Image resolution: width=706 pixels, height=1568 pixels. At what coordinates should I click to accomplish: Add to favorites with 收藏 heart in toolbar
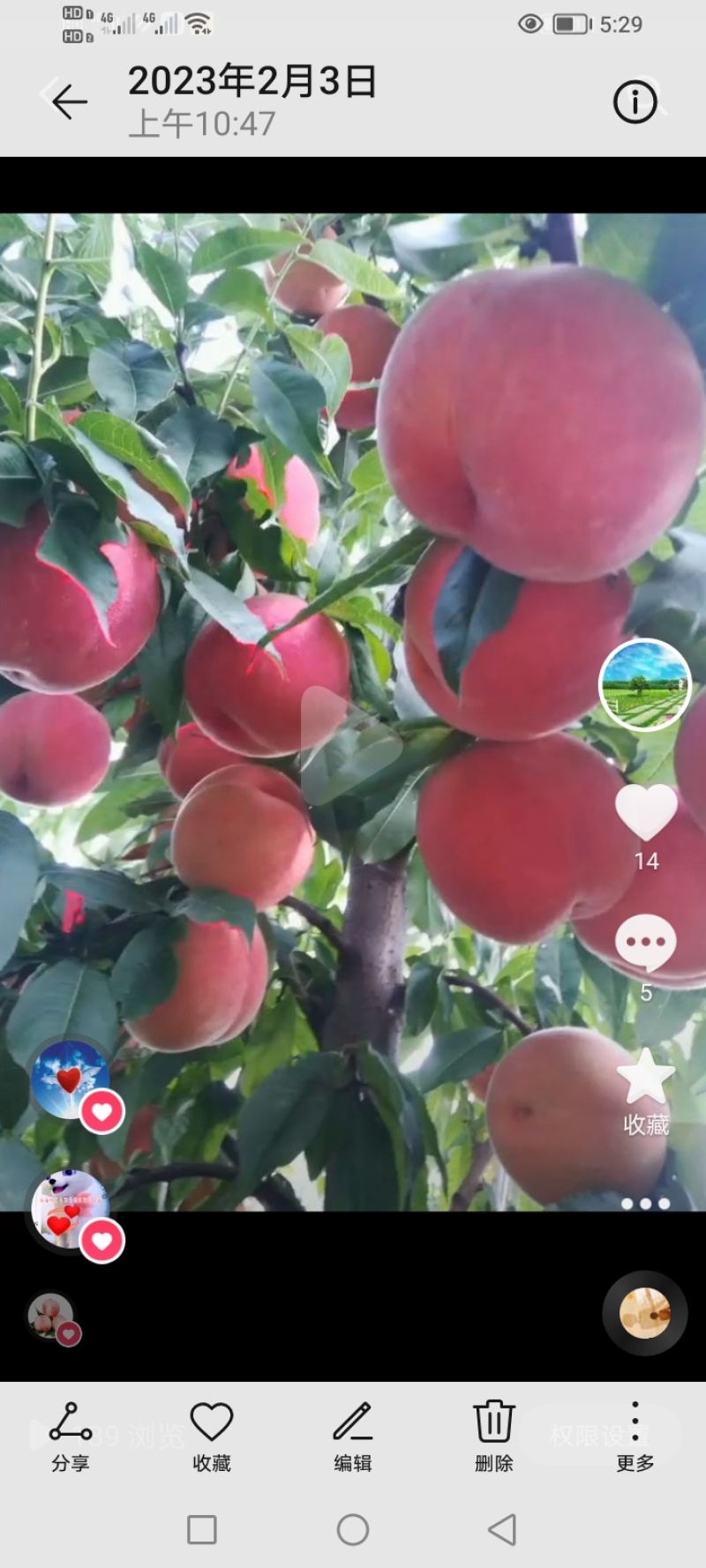212,1437
